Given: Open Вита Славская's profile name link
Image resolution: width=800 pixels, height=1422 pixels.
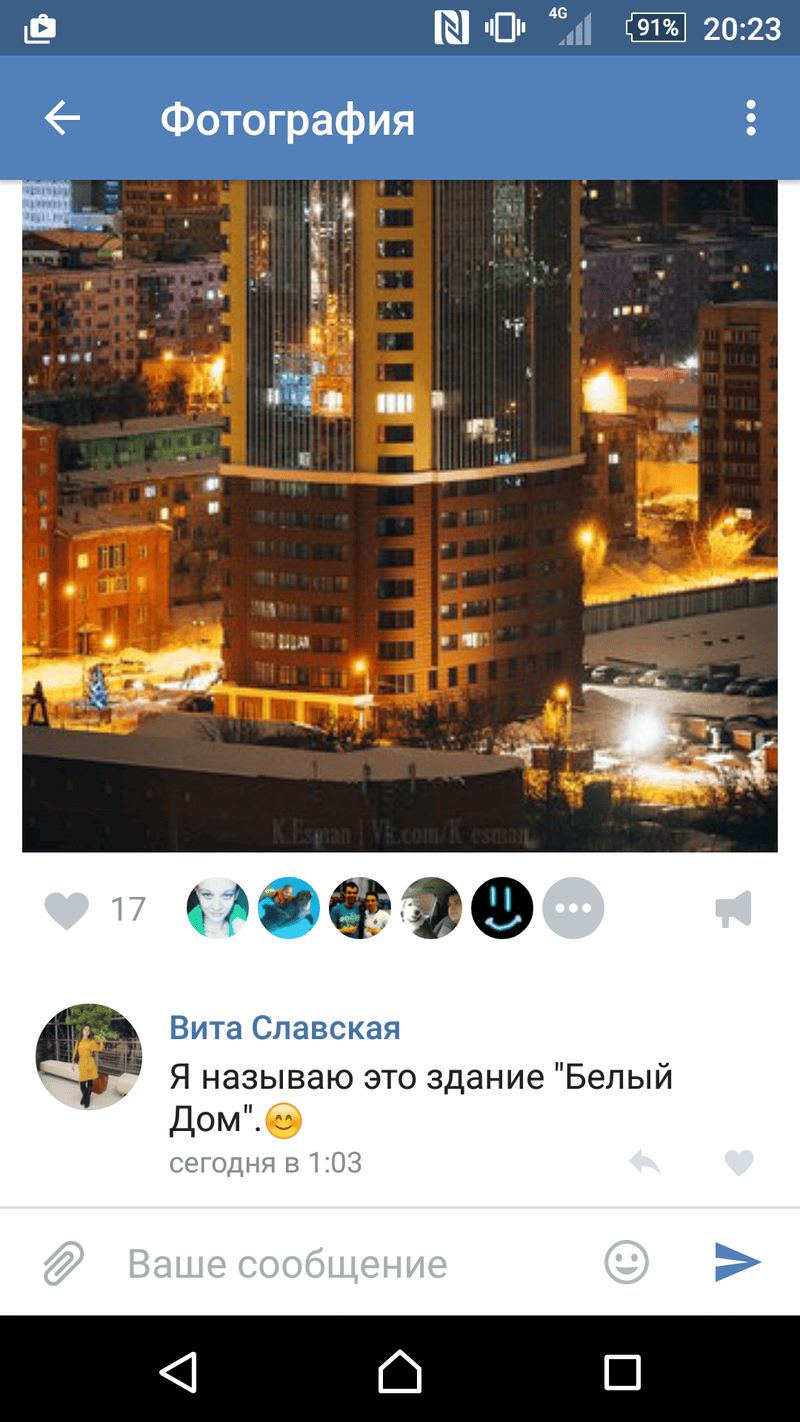Looking at the screenshot, I should (x=285, y=1027).
